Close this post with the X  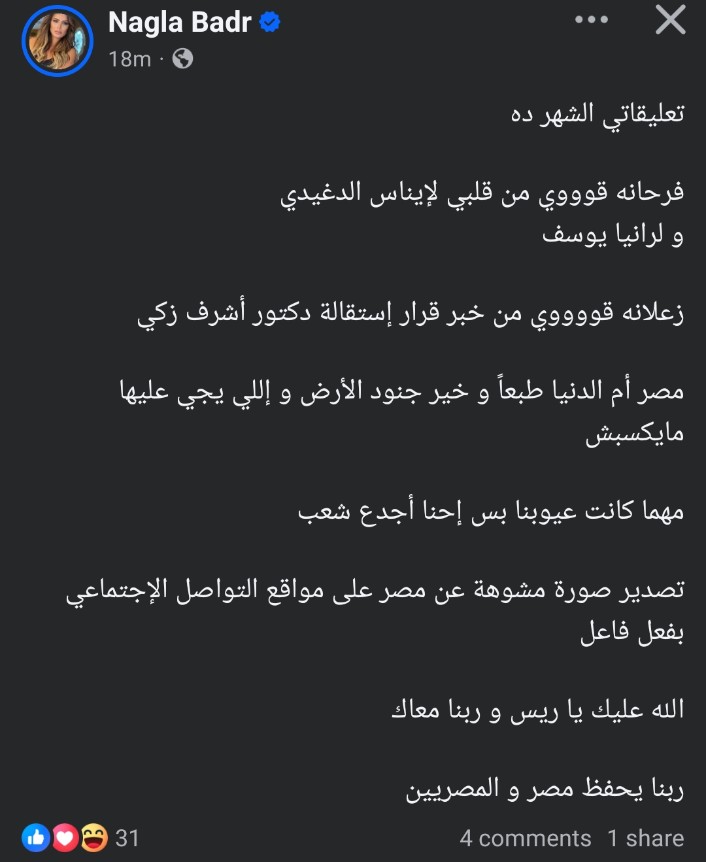[669, 23]
